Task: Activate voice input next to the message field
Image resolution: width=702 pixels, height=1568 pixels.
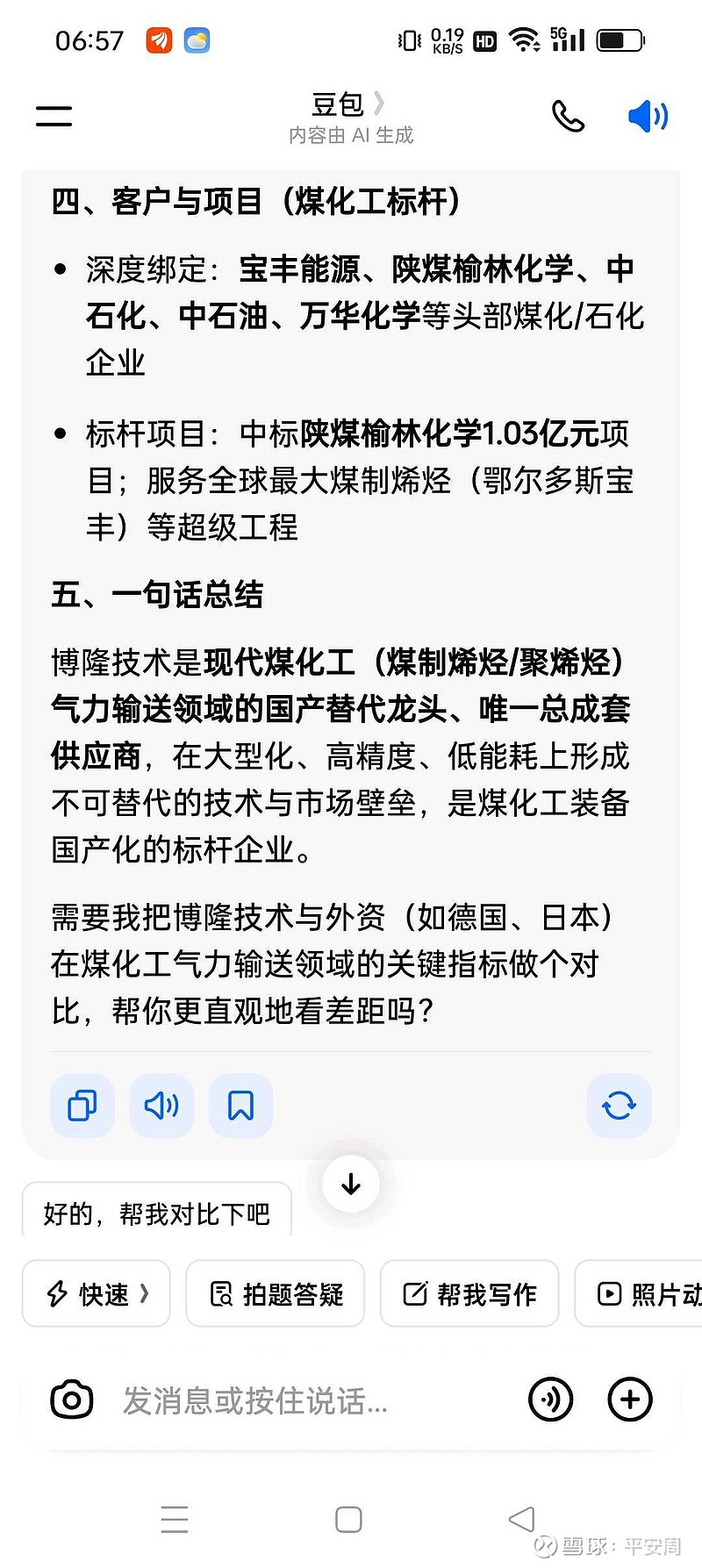Action: [550, 1400]
